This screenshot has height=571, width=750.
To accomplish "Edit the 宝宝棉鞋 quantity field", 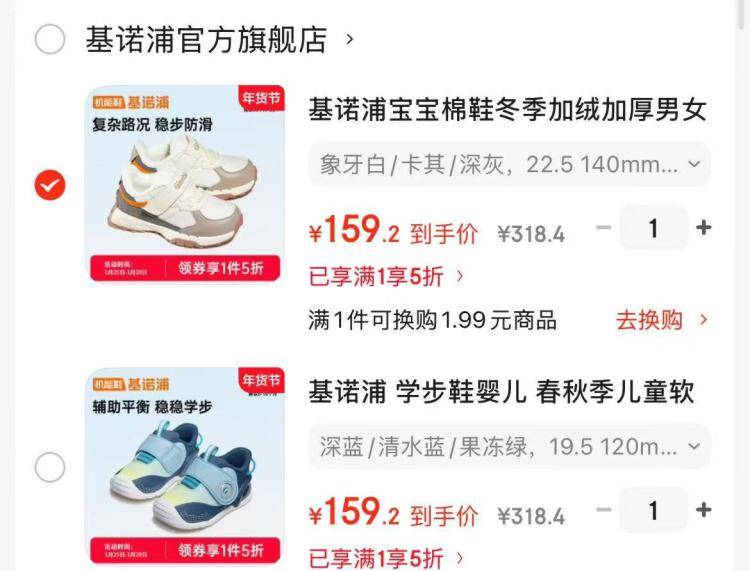I will 653,228.
